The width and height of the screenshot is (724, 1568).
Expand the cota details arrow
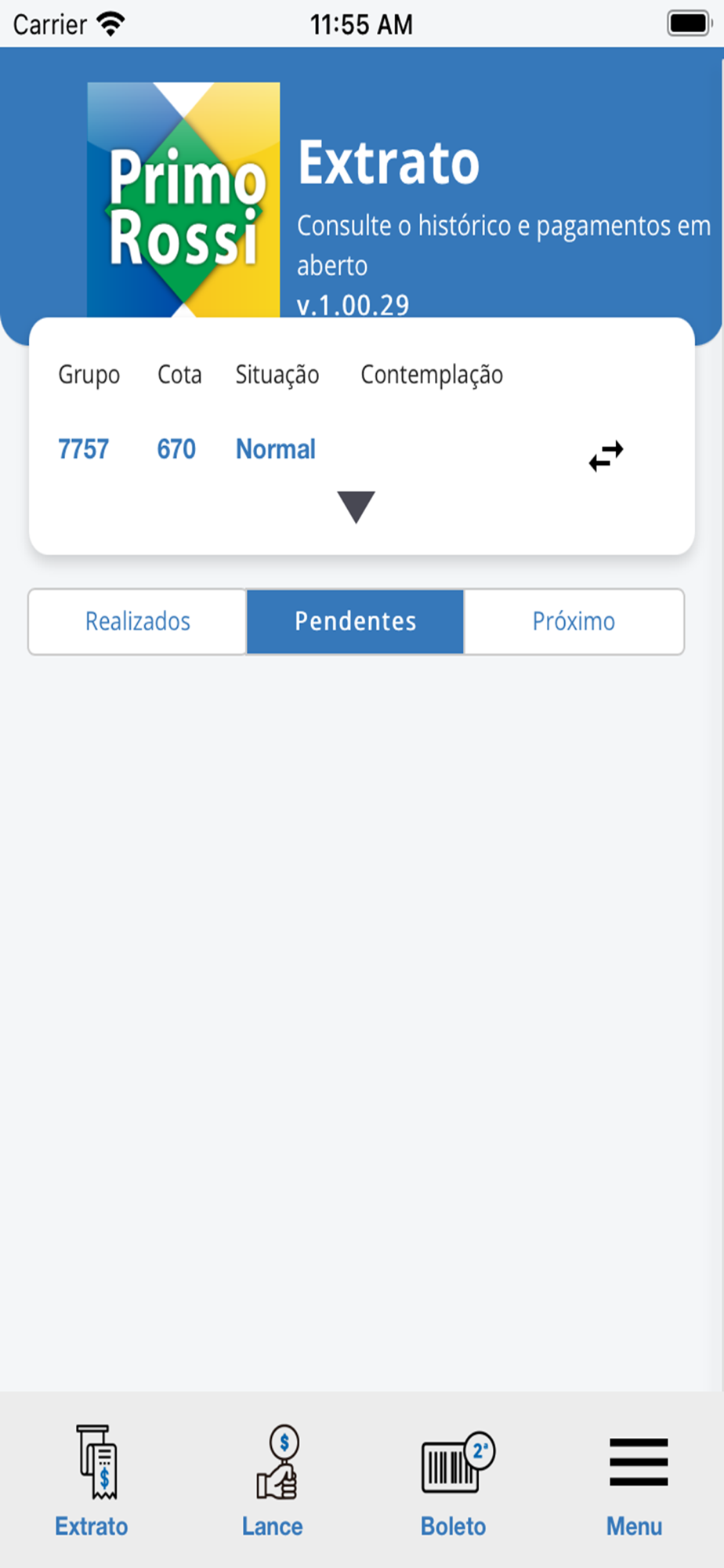pyautogui.click(x=356, y=507)
